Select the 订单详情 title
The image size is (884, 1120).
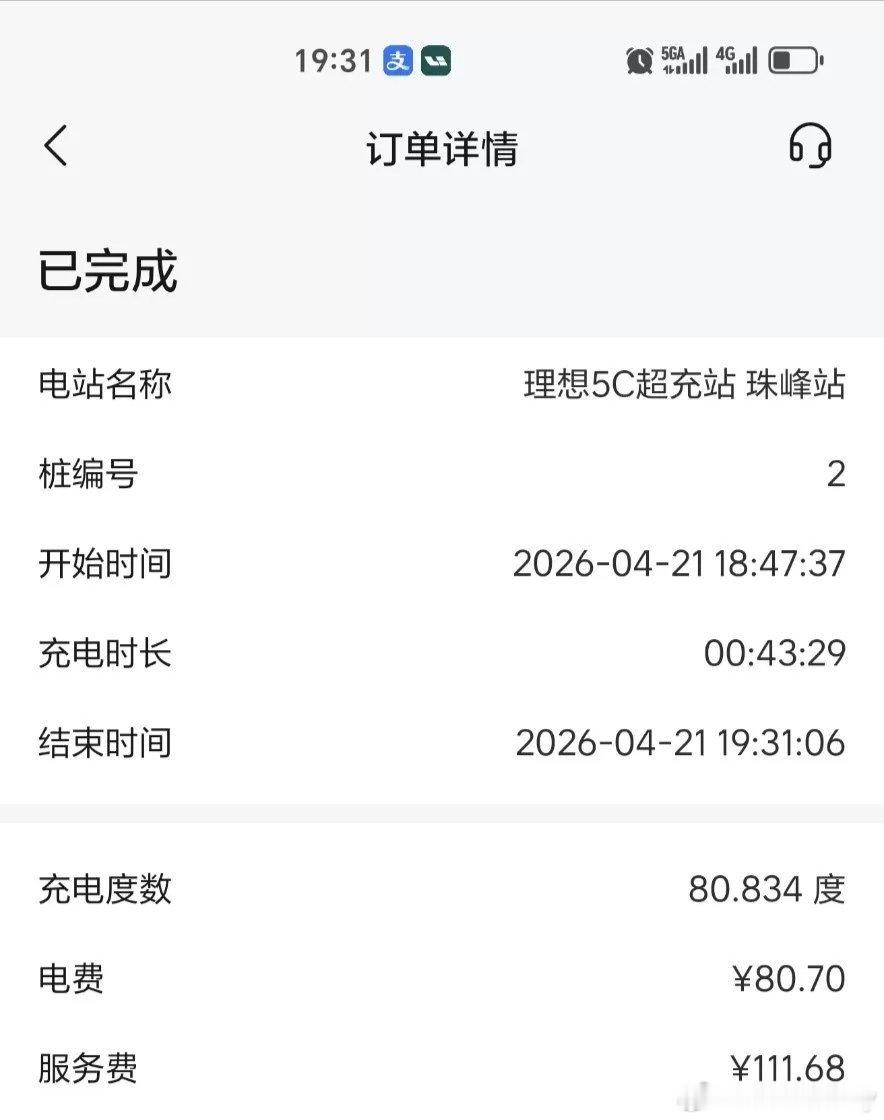442,146
